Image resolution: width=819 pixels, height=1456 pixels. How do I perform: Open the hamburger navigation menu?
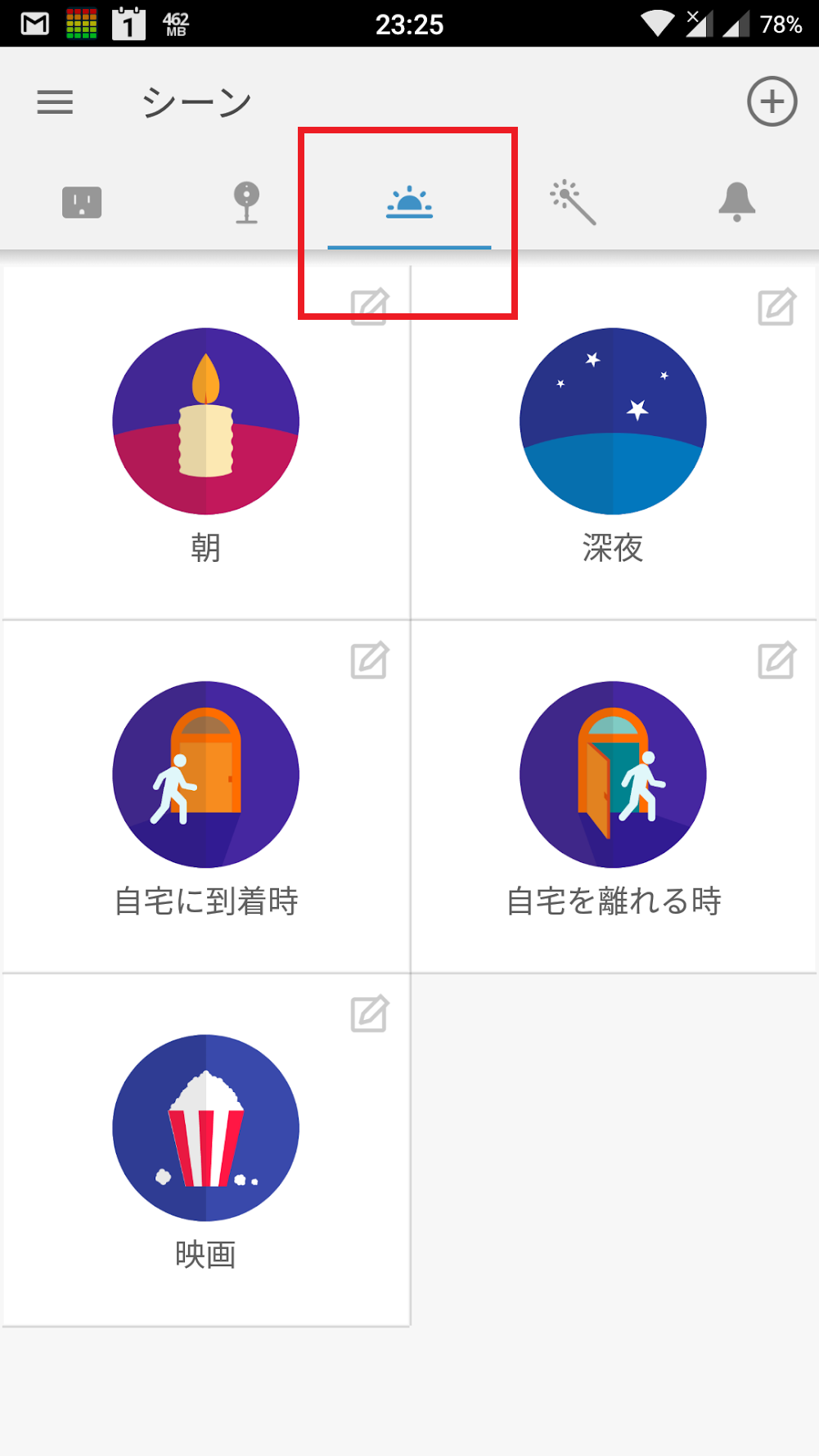click(55, 102)
